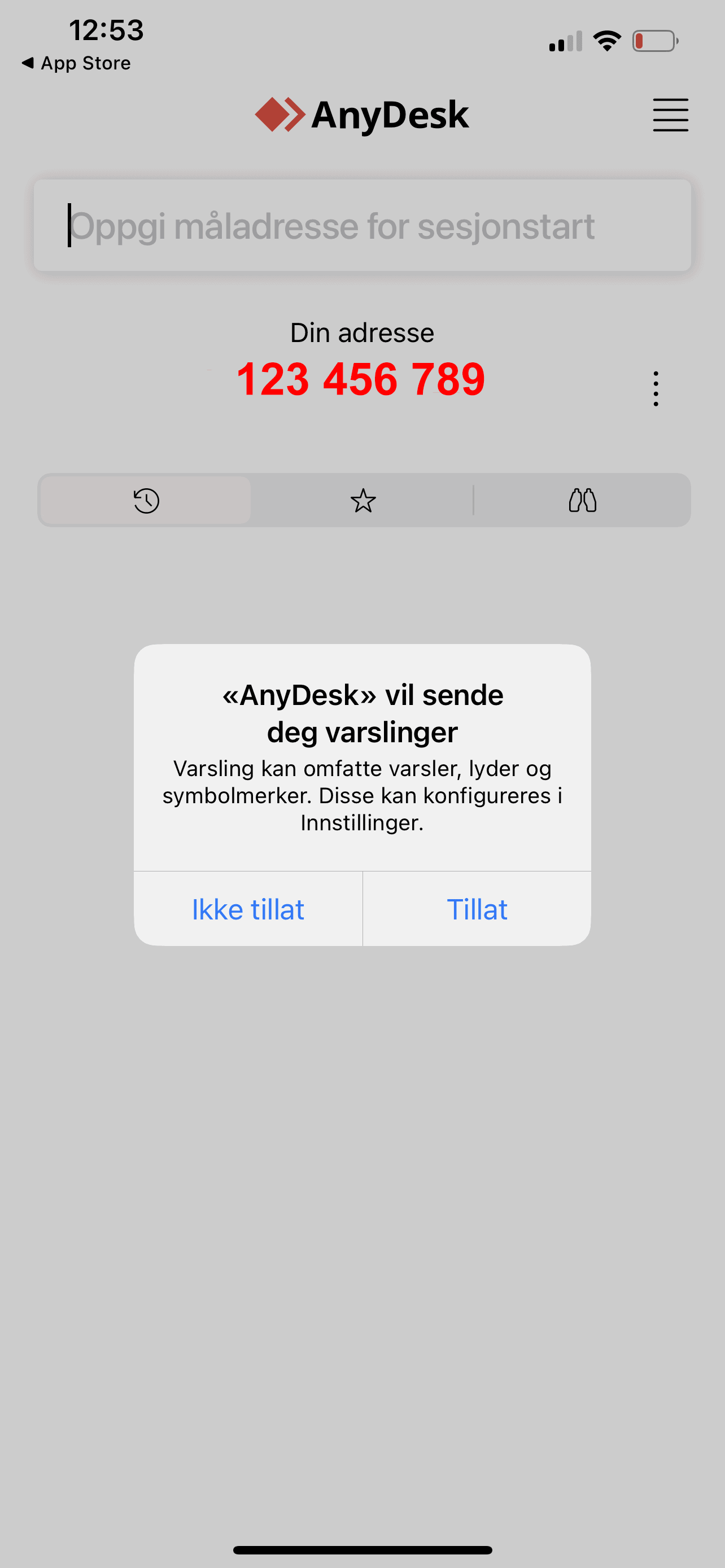Switch to the discovery binoculars tab
The width and height of the screenshot is (725, 1568).
tap(582, 501)
